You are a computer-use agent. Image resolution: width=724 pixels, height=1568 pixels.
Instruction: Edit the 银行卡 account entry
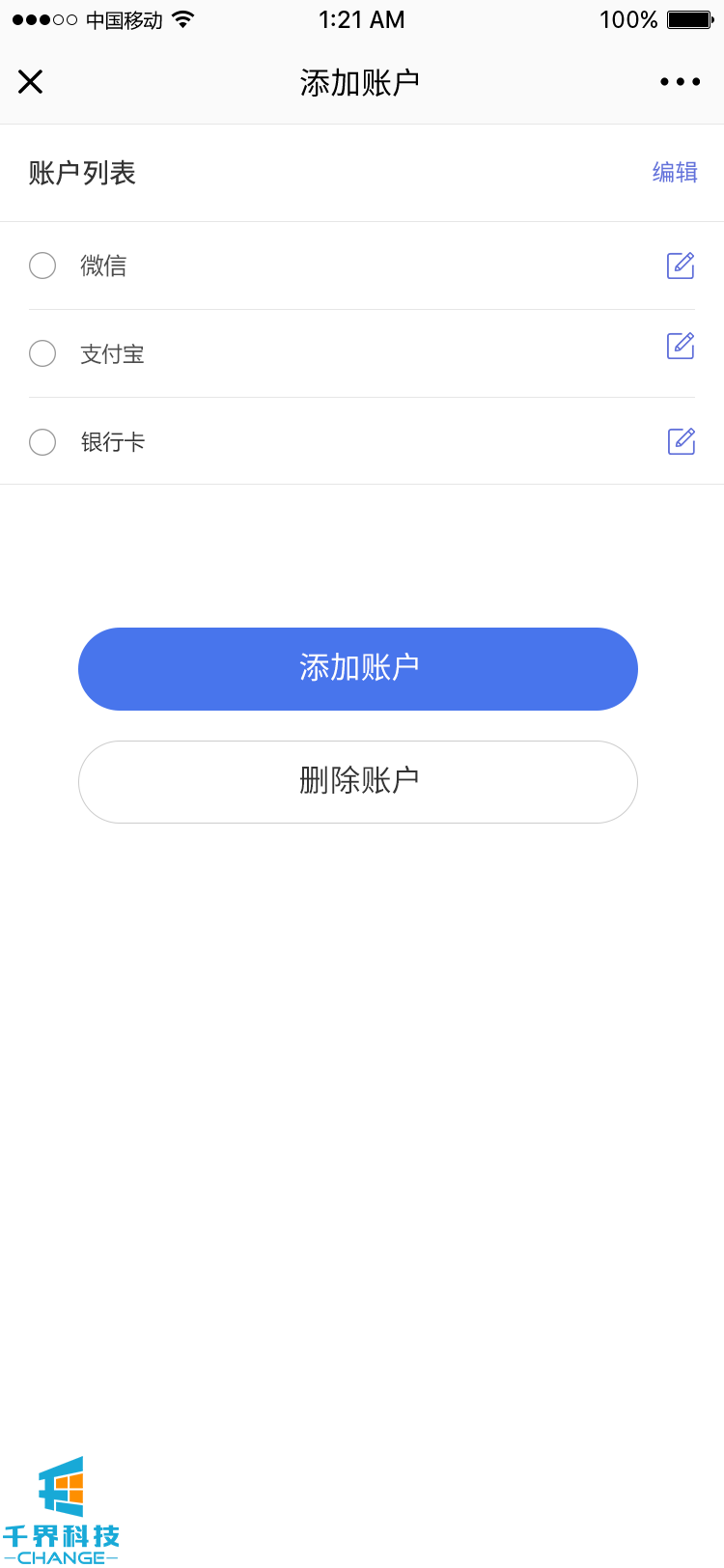pyautogui.click(x=681, y=441)
